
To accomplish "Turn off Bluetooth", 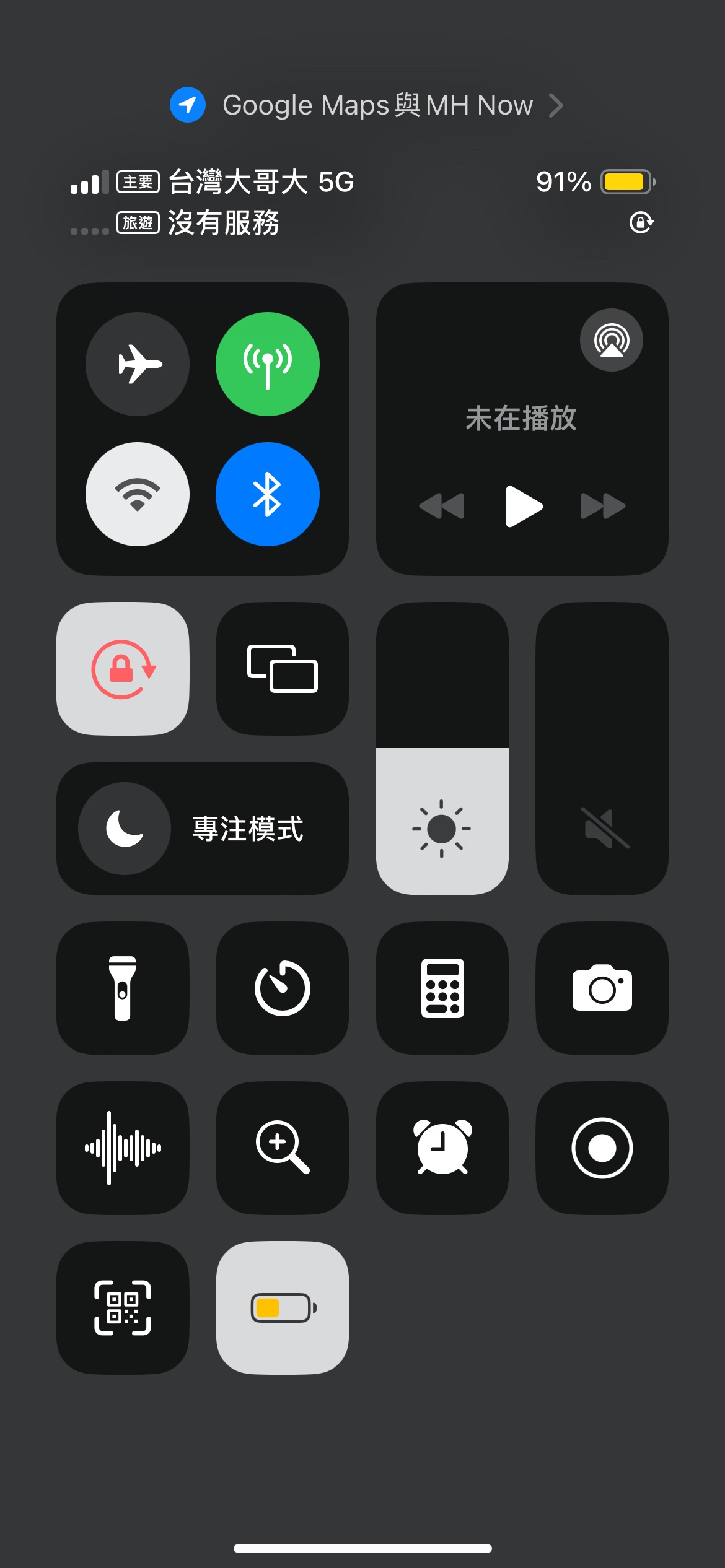I will click(x=268, y=494).
